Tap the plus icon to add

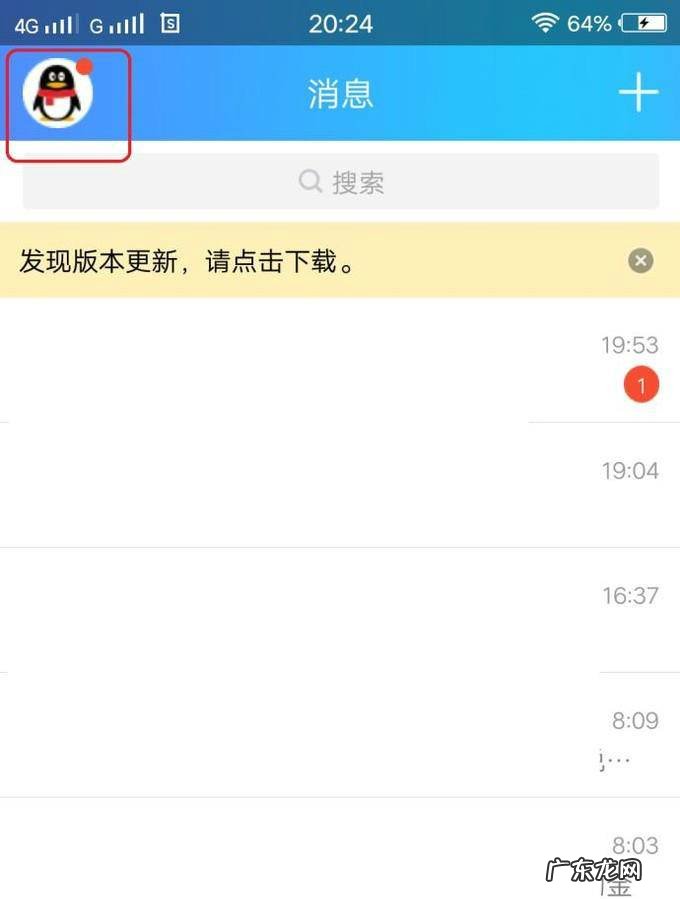click(638, 93)
